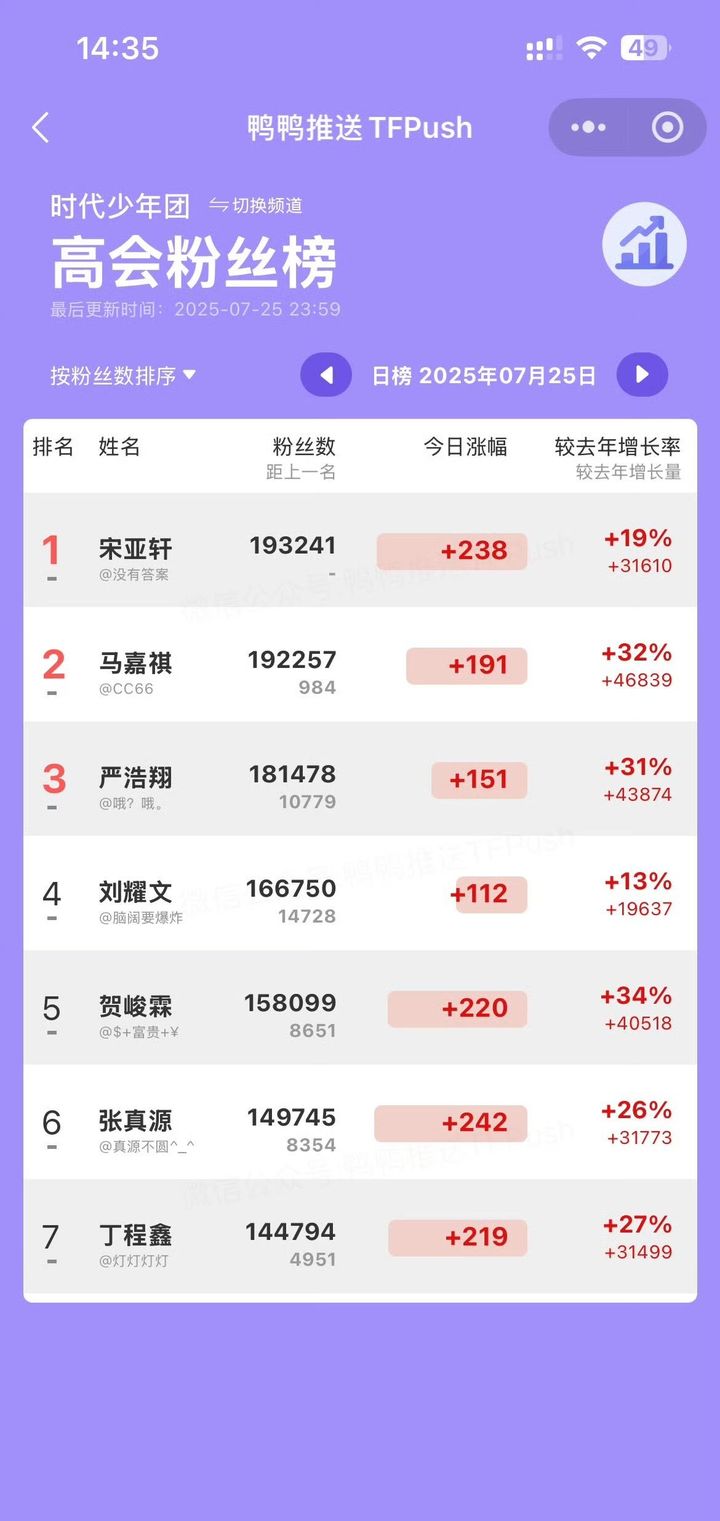Close the mini program with the circle button
720x1521 pixels.
pos(667,128)
